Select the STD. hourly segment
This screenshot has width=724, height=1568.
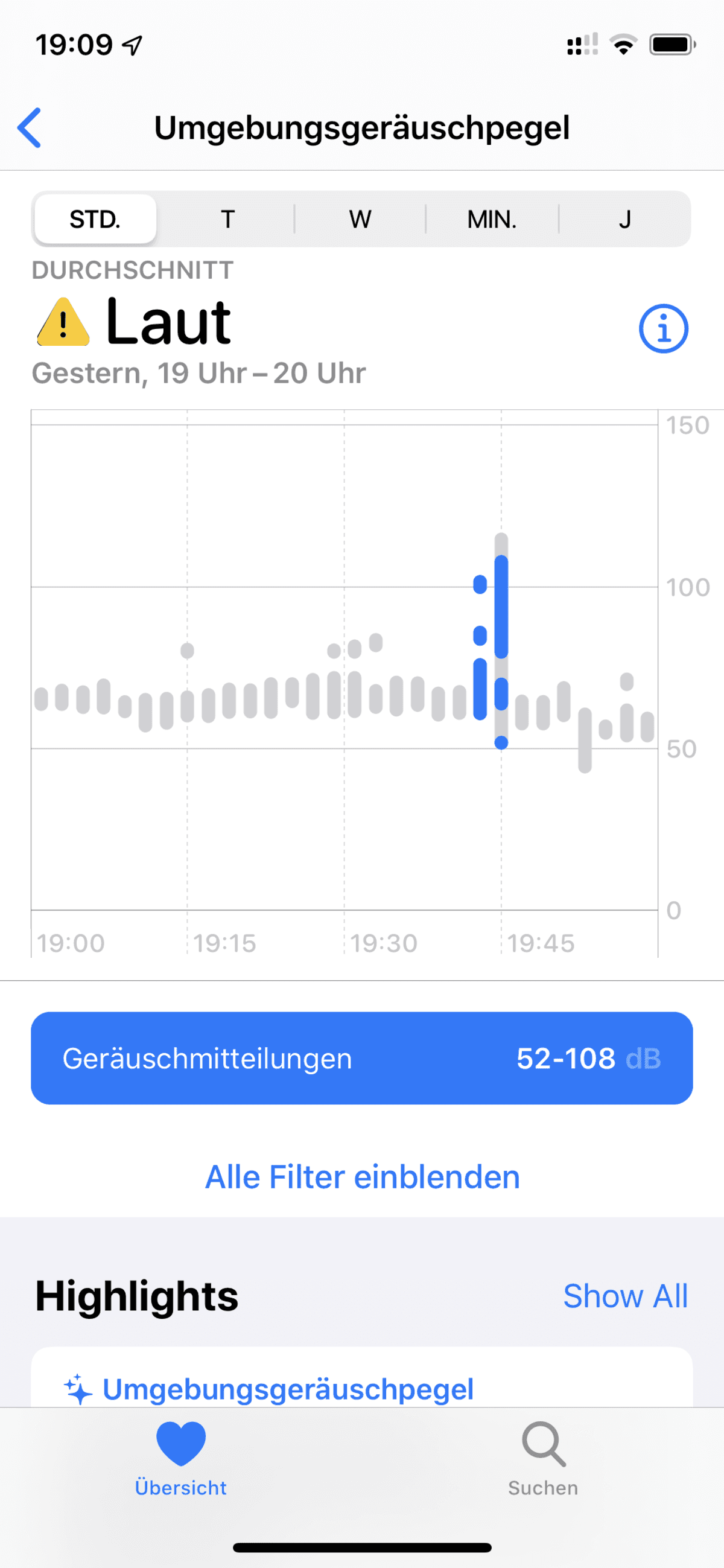[x=95, y=219]
